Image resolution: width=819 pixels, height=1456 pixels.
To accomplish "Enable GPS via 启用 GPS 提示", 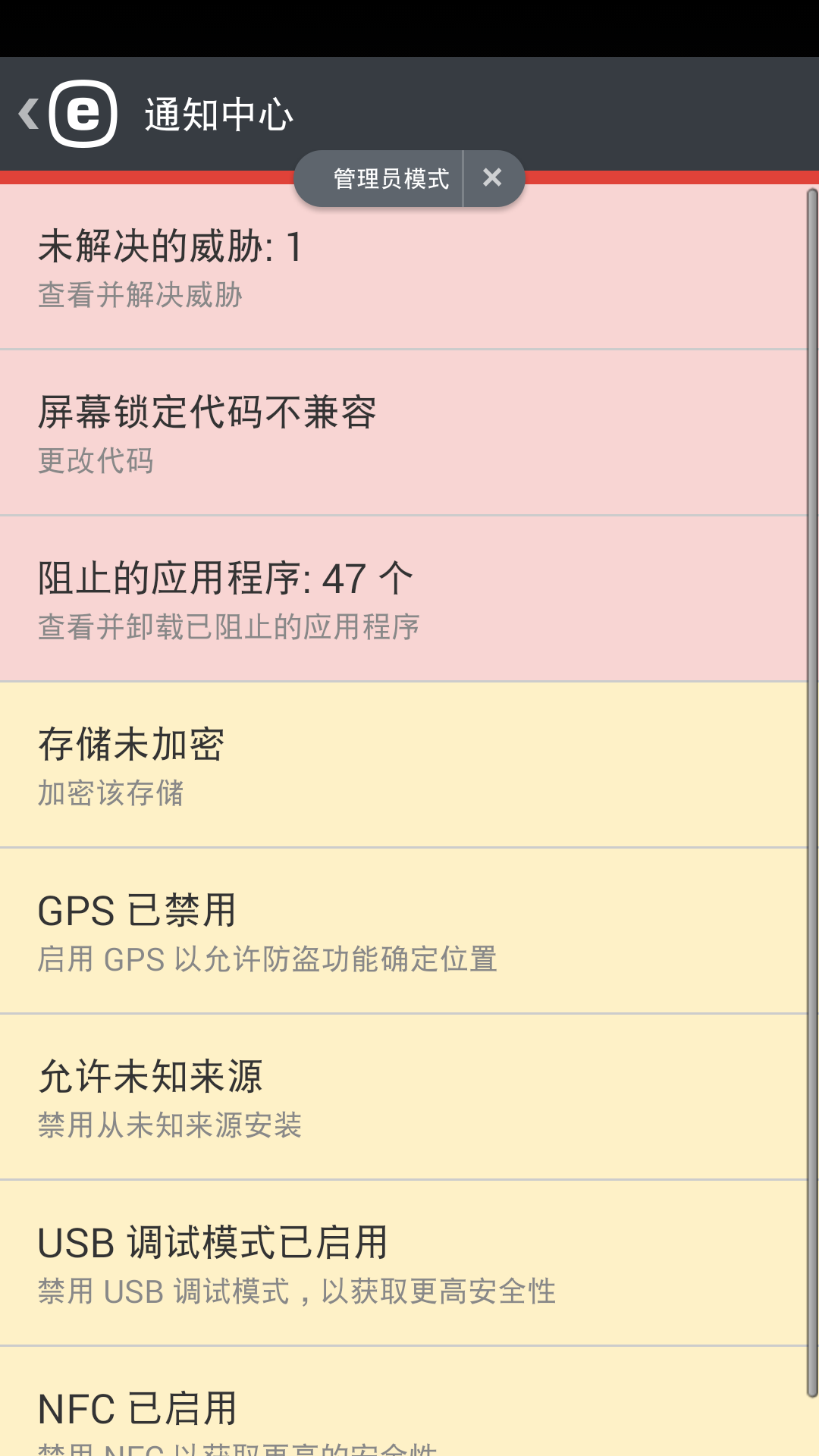I will point(267,960).
